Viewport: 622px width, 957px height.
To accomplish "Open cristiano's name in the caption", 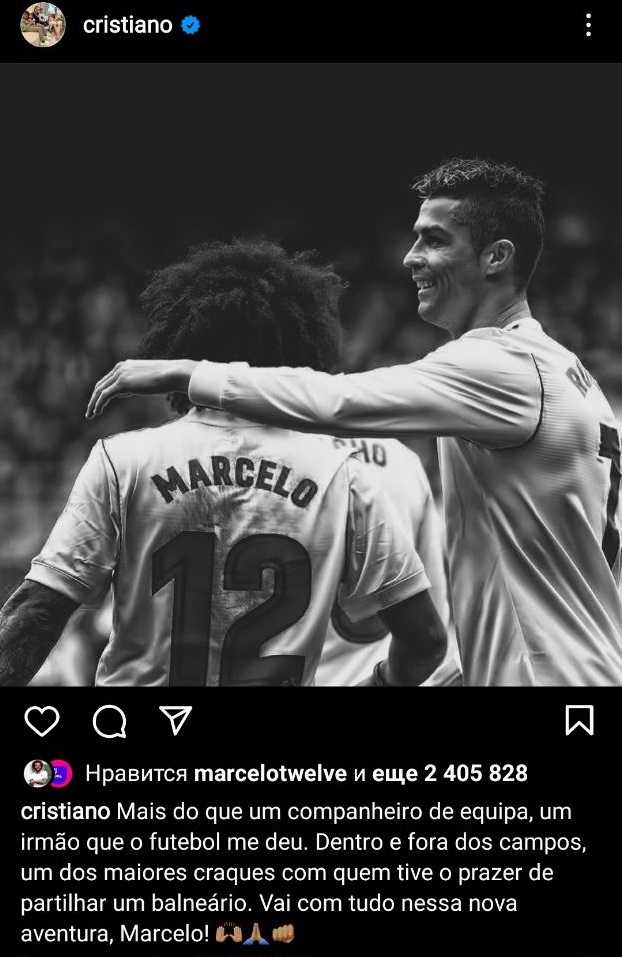I will pyautogui.click(x=65, y=811).
